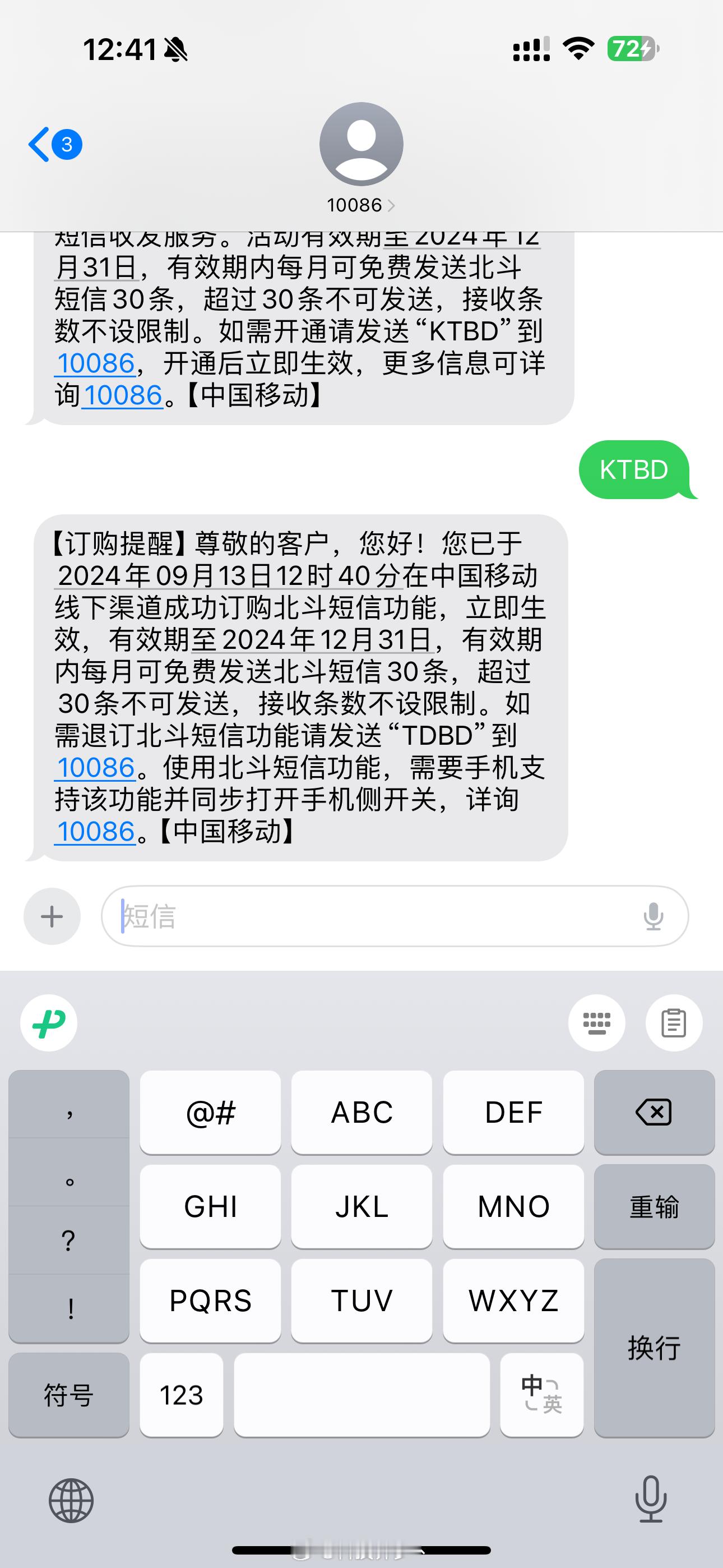This screenshot has width=723, height=1568.
Task: Tap the 重输 key on the keyboard
Action: pyautogui.click(x=654, y=1206)
